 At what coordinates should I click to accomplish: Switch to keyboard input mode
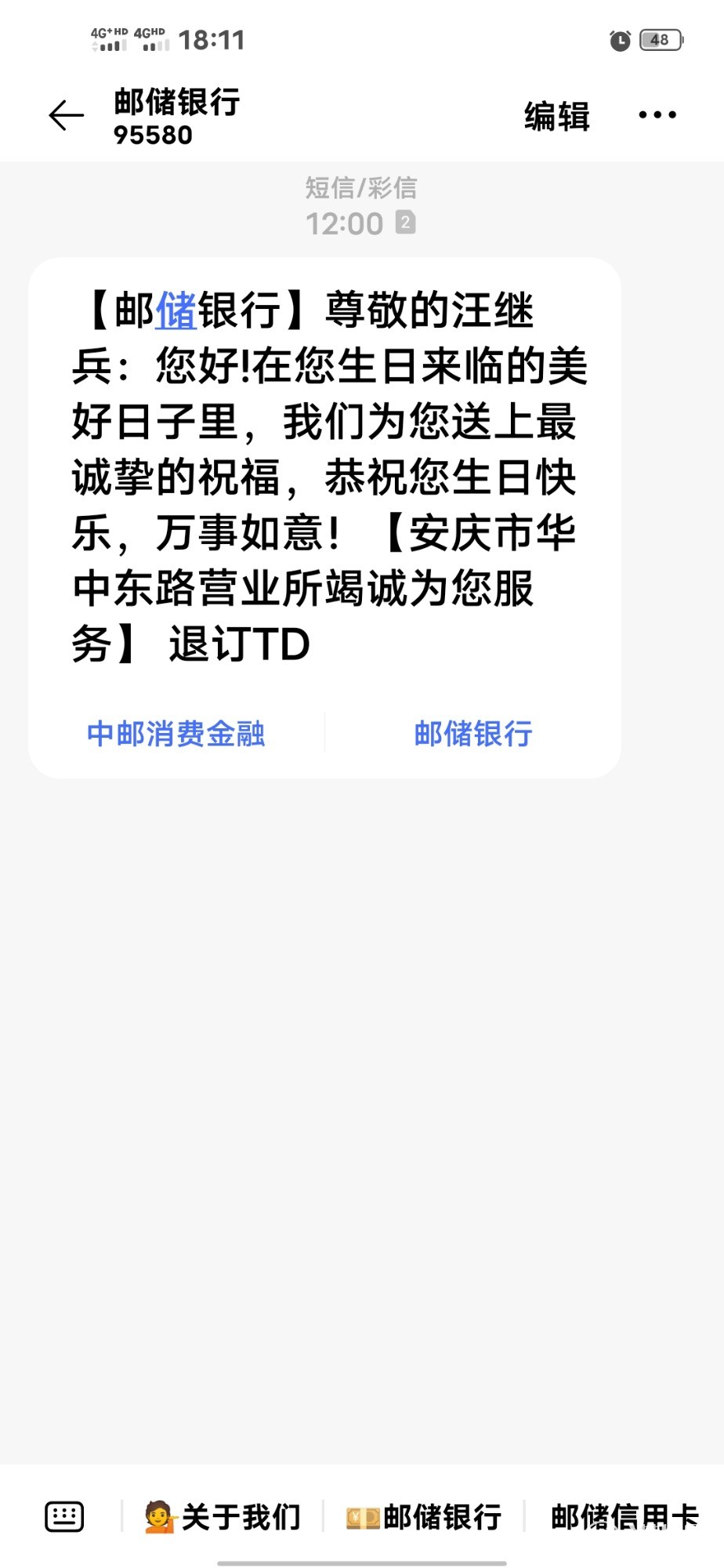click(64, 1516)
